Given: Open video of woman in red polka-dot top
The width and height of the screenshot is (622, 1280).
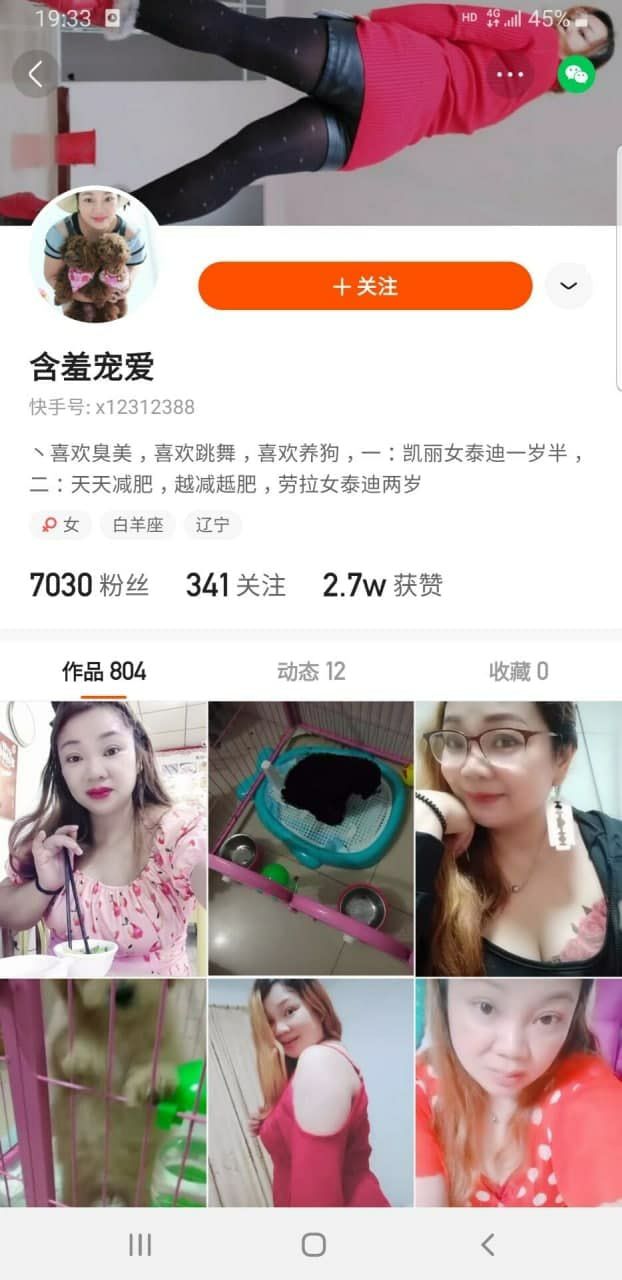Looking at the screenshot, I should click(x=518, y=1092).
